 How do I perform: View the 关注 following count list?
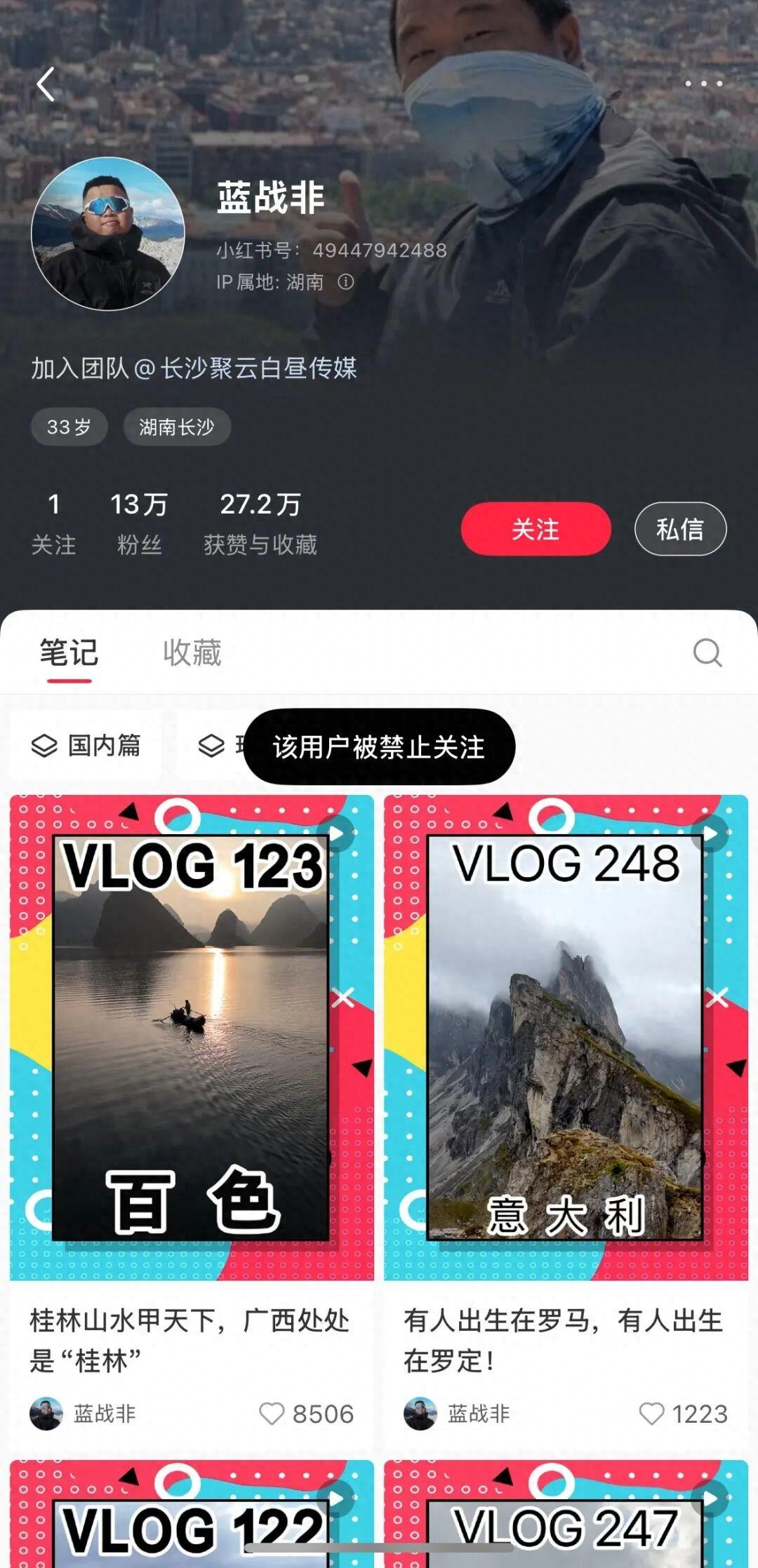[53, 523]
